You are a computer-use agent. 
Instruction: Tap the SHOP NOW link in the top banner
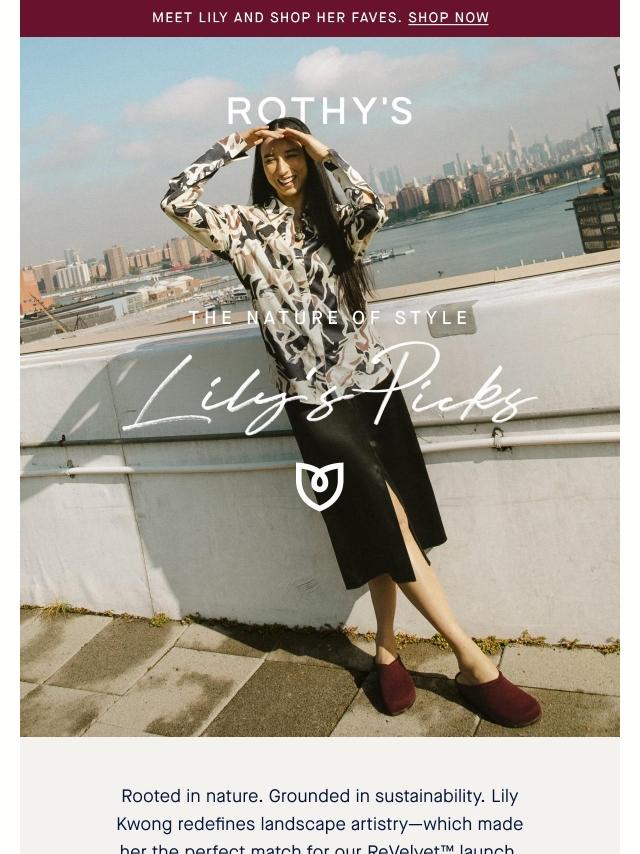click(x=448, y=18)
